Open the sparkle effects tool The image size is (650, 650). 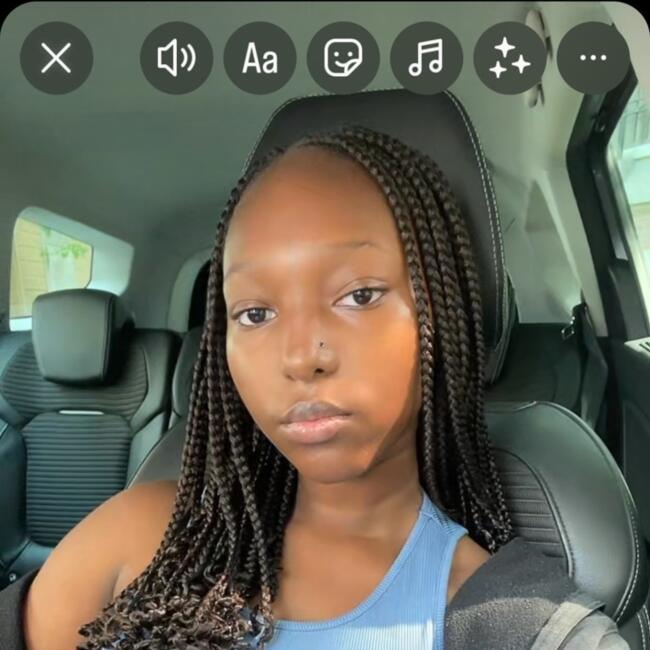point(510,58)
